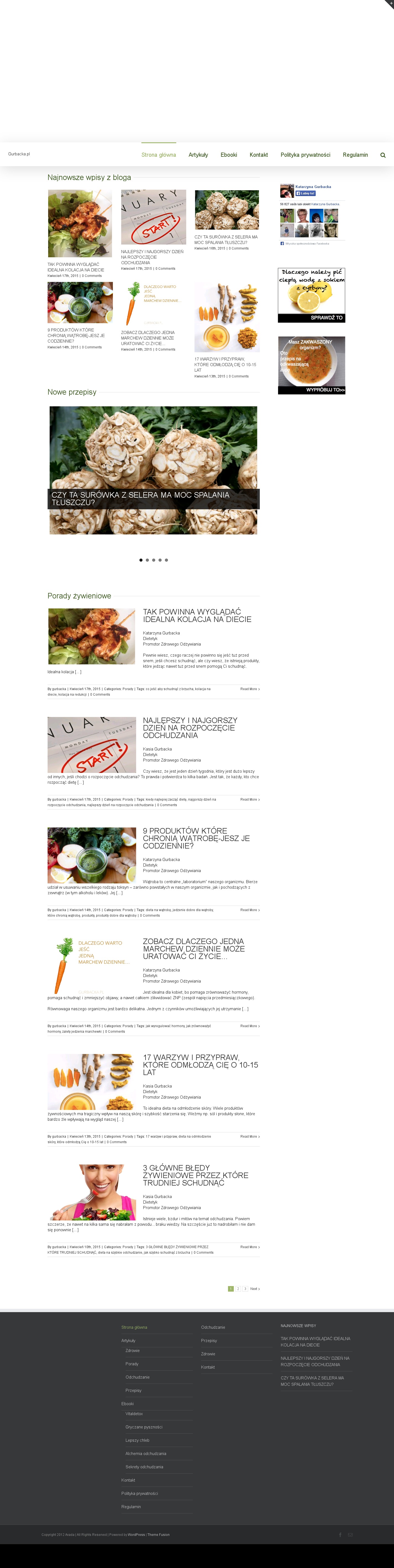Like Katarzyna Gurbacka's Facebook page
Screen dimensions: 394x1568
click(305, 194)
